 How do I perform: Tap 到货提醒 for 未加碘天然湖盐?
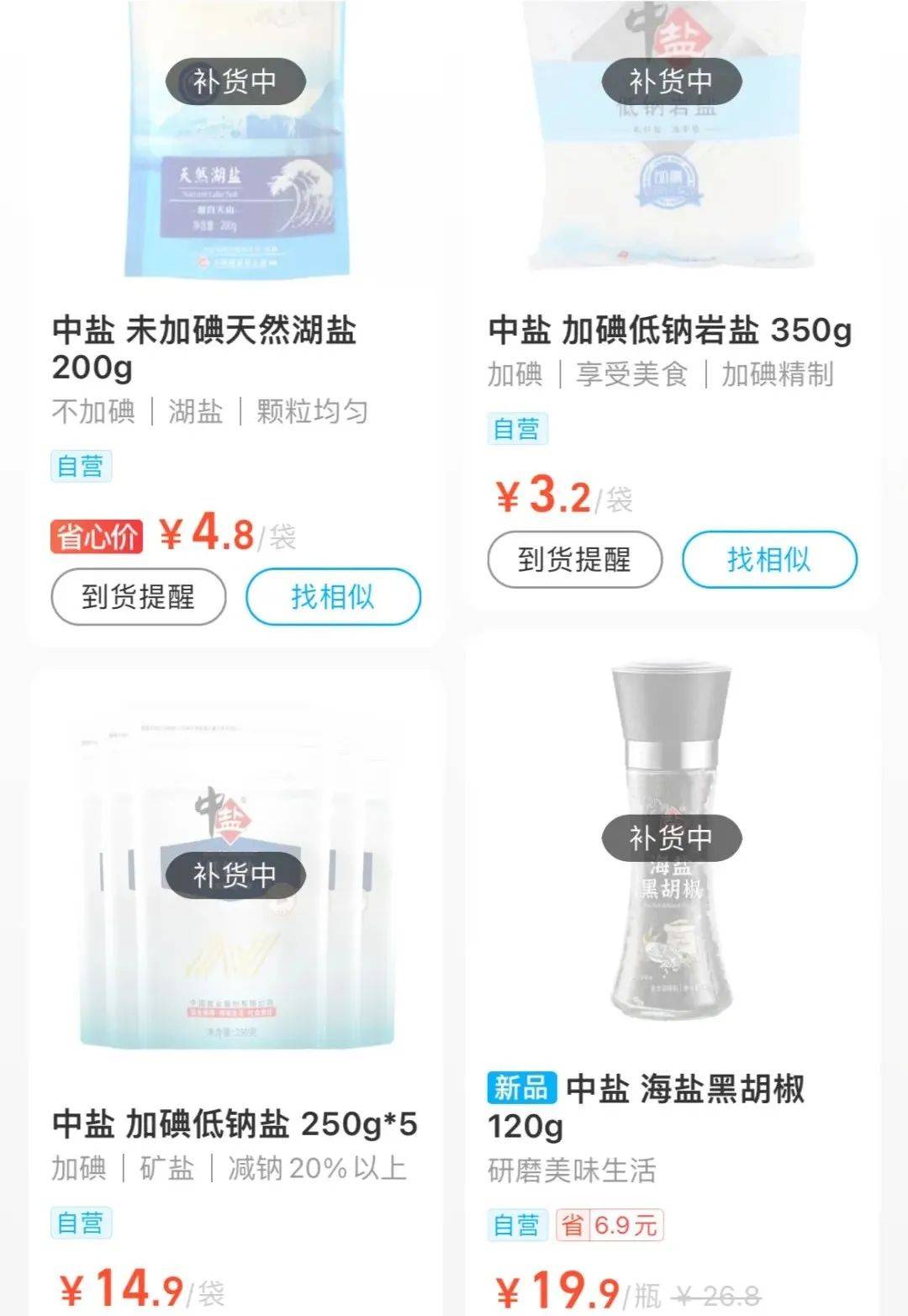click(x=139, y=597)
